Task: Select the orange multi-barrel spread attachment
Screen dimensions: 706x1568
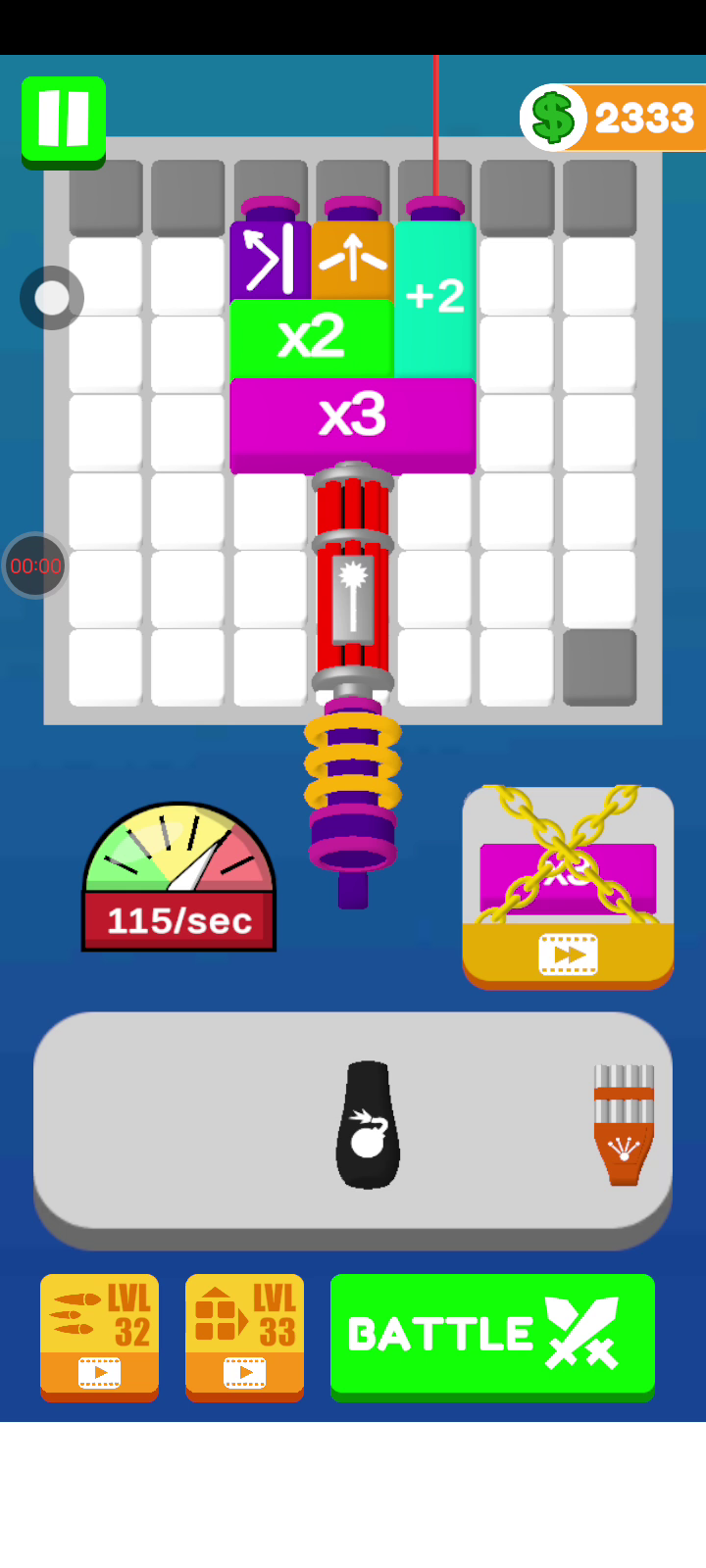Action: (x=624, y=1124)
